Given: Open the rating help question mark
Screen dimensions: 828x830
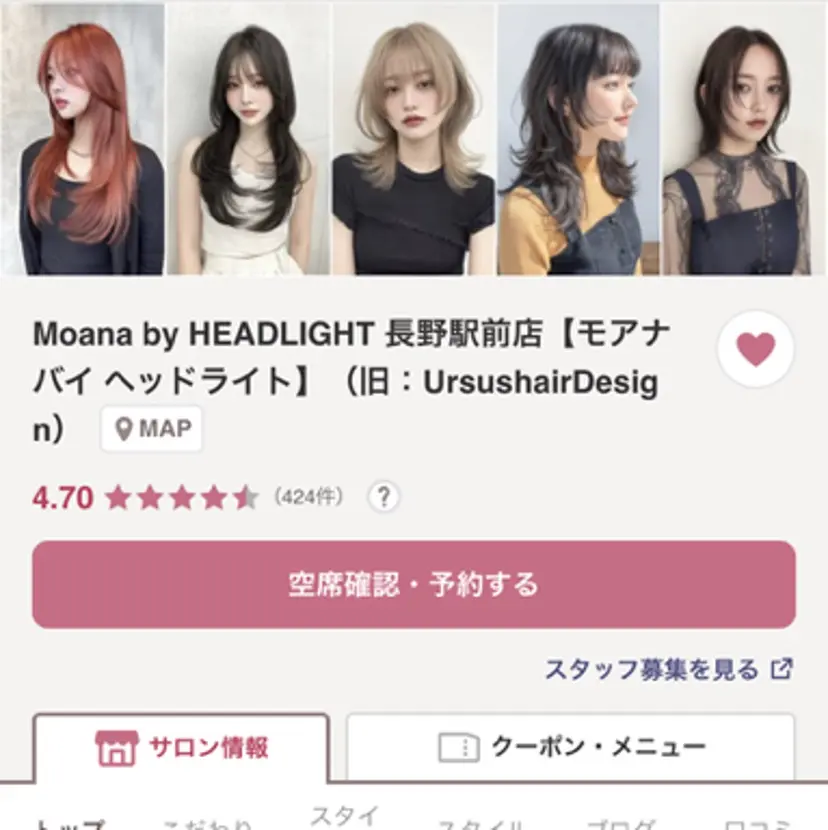Looking at the screenshot, I should (x=383, y=497).
